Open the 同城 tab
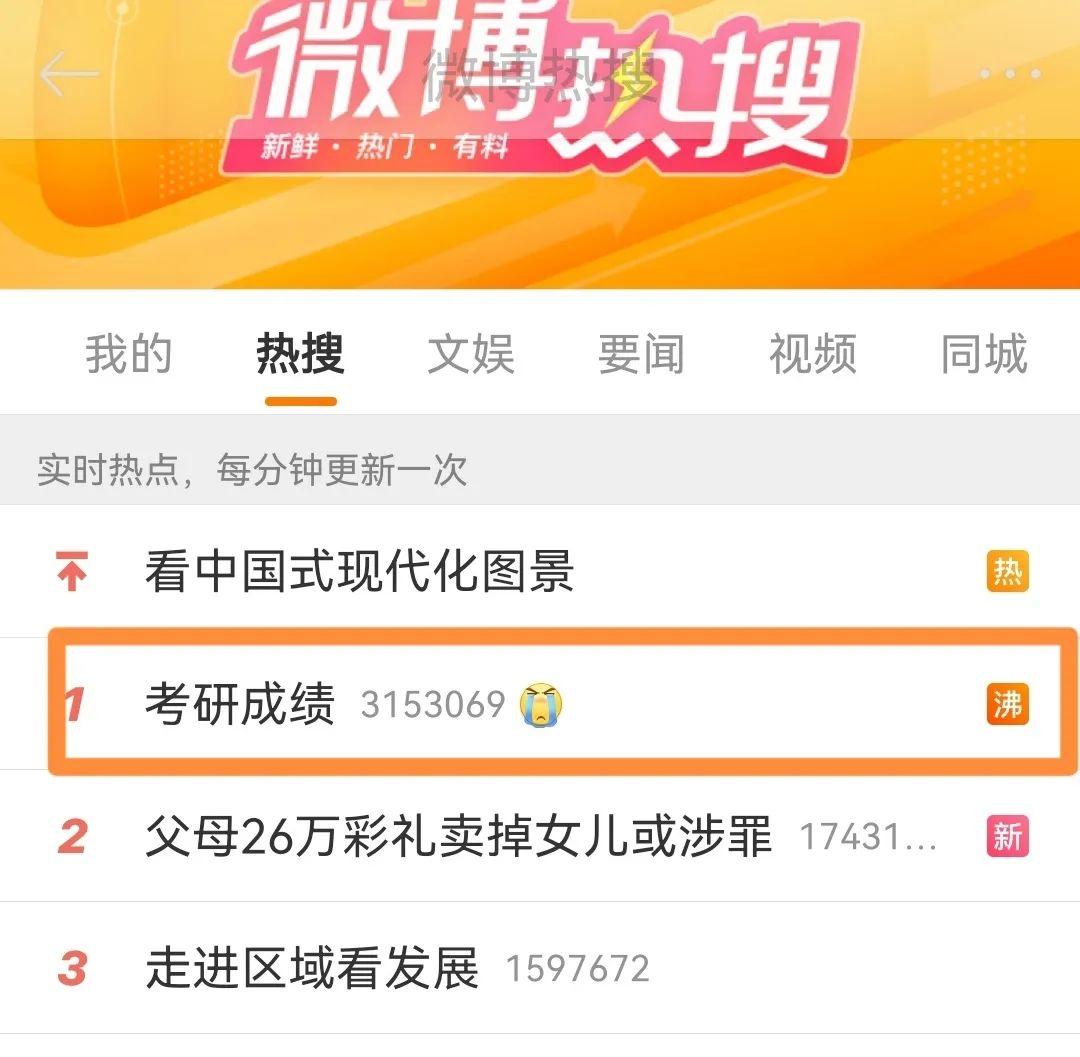1080x1057 pixels. (984, 355)
